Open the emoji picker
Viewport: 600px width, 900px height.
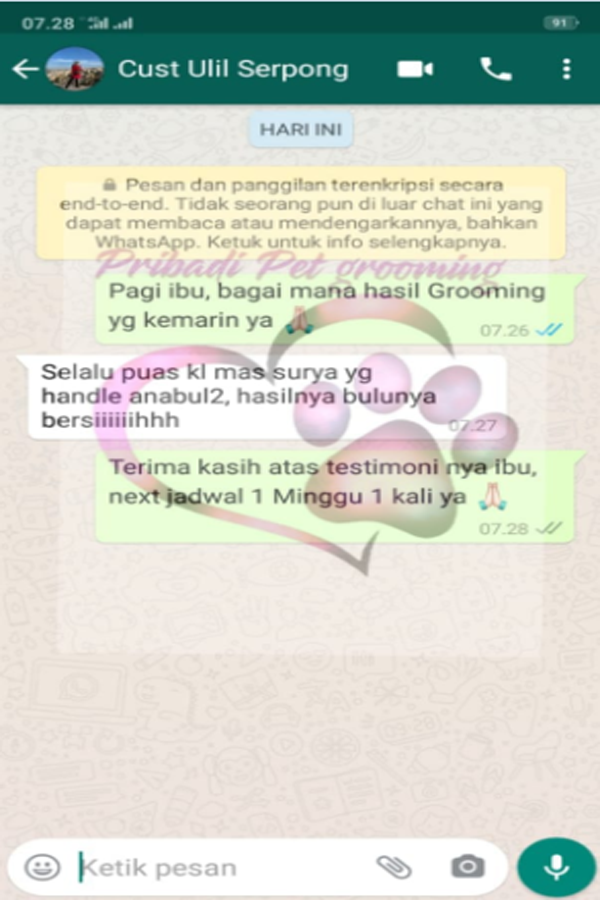(x=42, y=866)
